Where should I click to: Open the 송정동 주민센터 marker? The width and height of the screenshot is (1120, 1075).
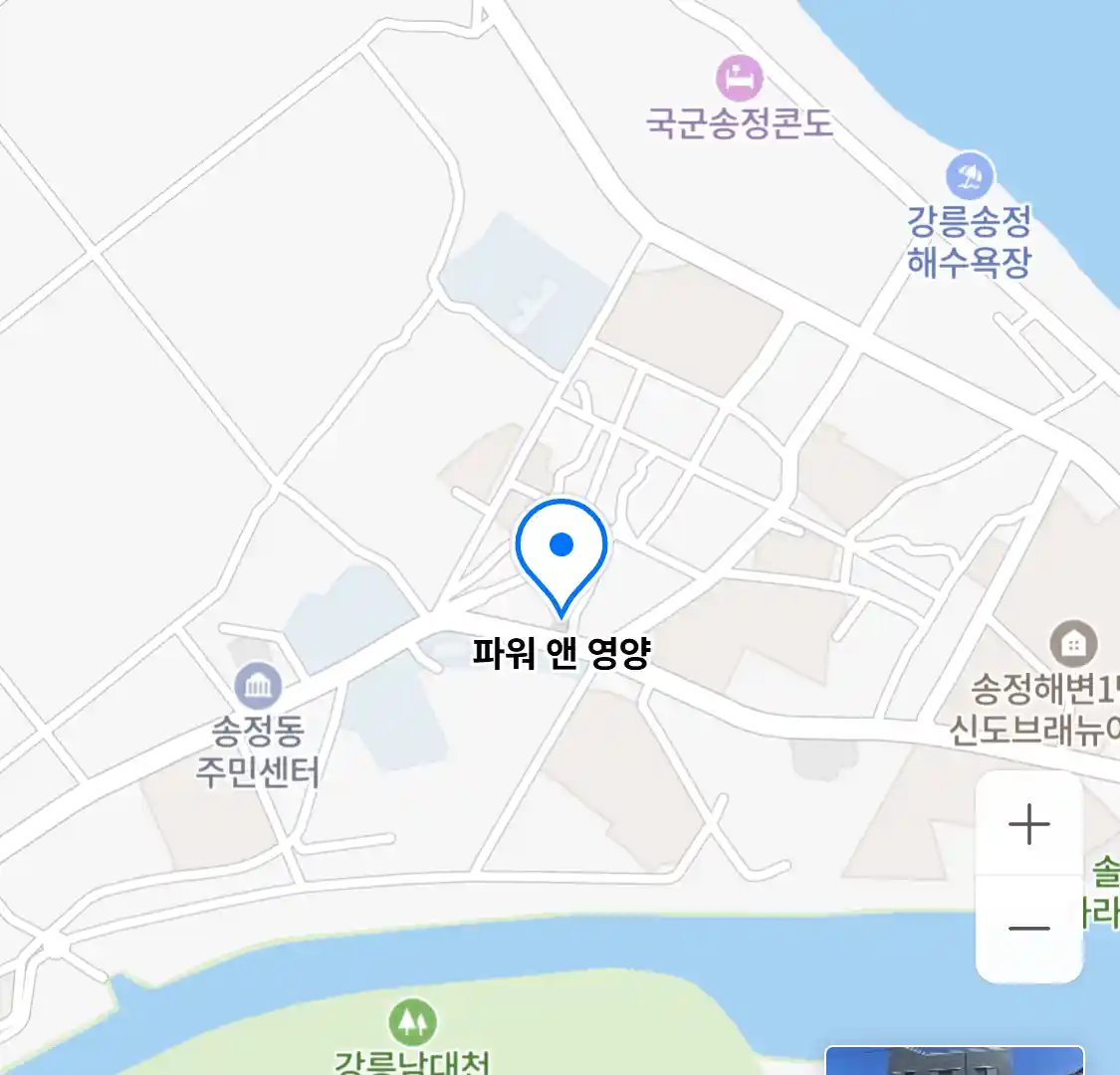[x=258, y=686]
